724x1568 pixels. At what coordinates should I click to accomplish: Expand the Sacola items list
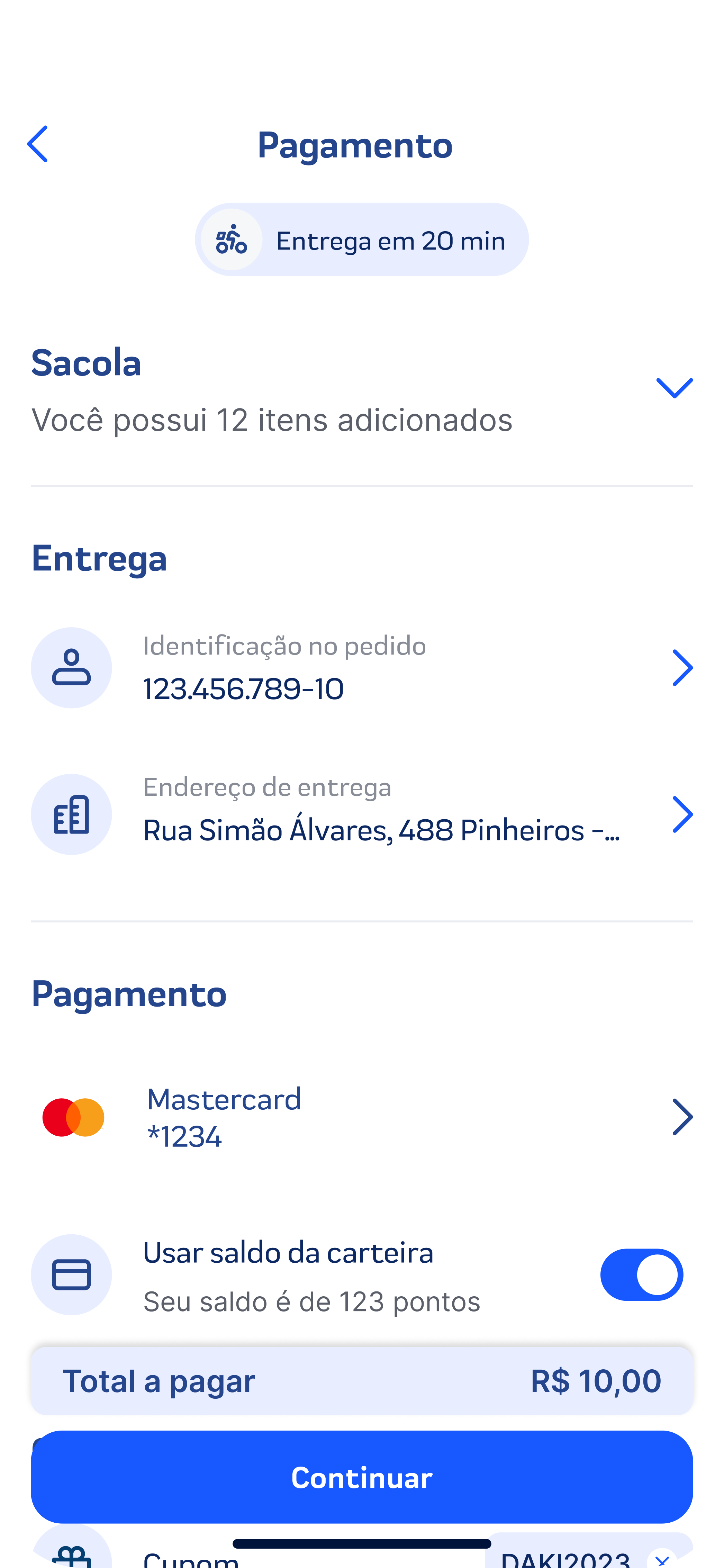click(x=674, y=388)
